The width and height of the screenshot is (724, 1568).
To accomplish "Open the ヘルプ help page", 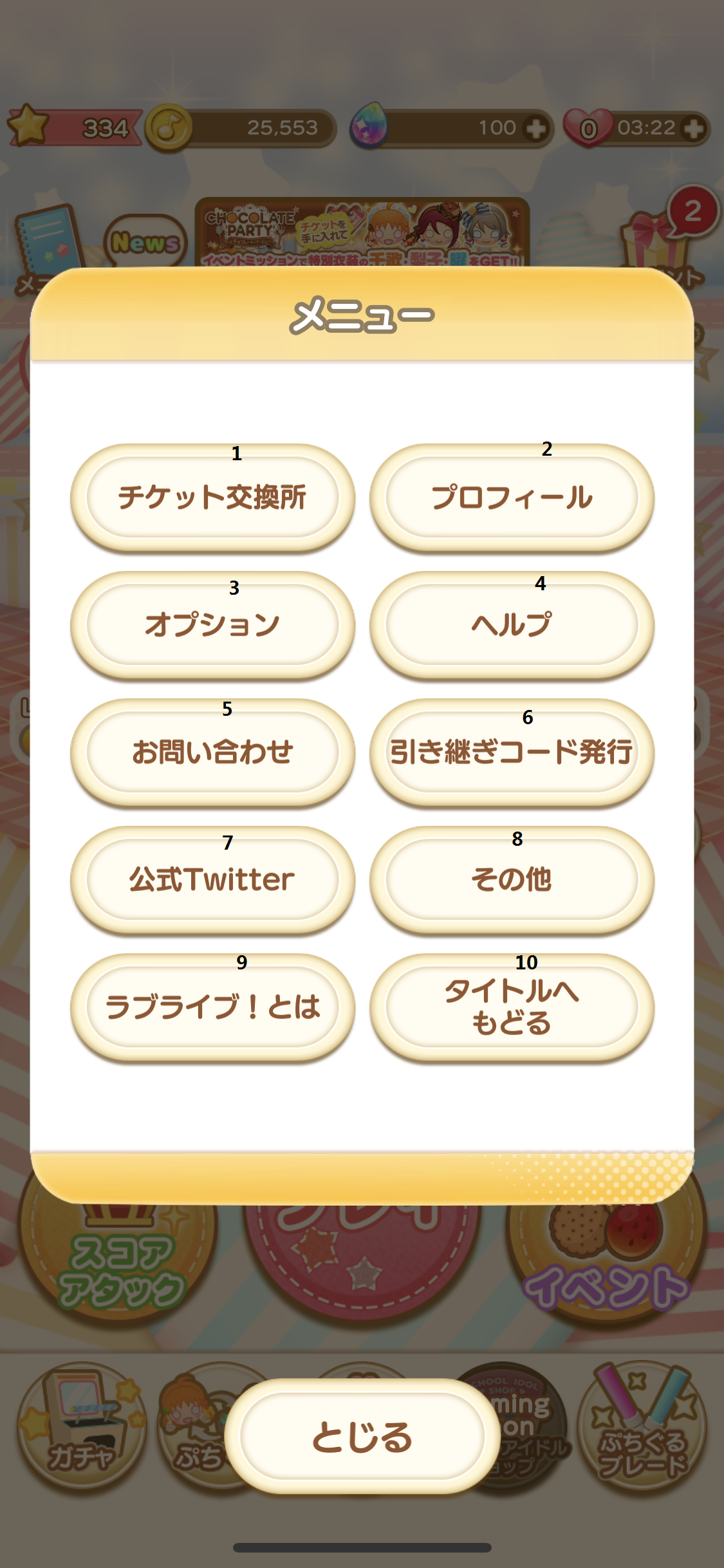I will pyautogui.click(x=512, y=625).
